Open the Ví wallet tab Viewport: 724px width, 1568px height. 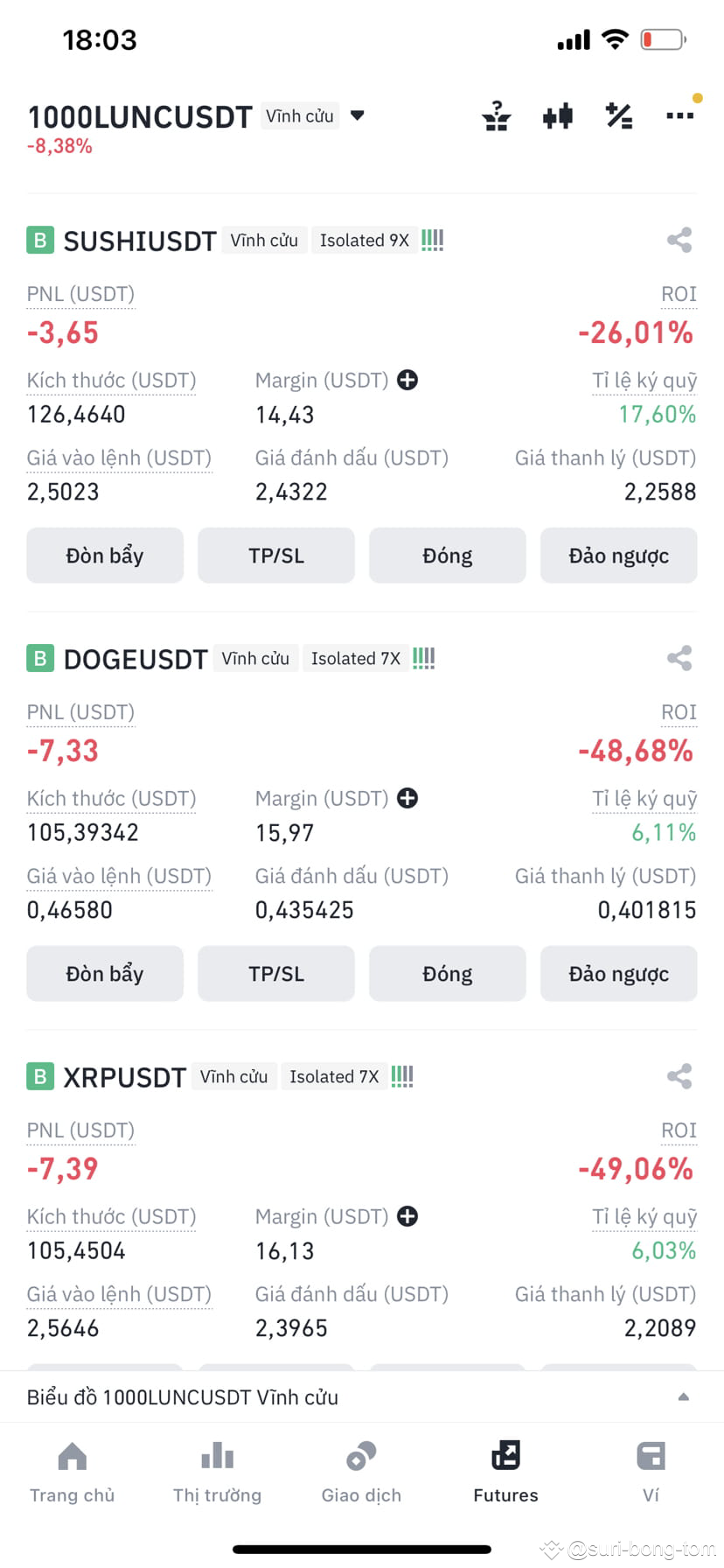(651, 1472)
